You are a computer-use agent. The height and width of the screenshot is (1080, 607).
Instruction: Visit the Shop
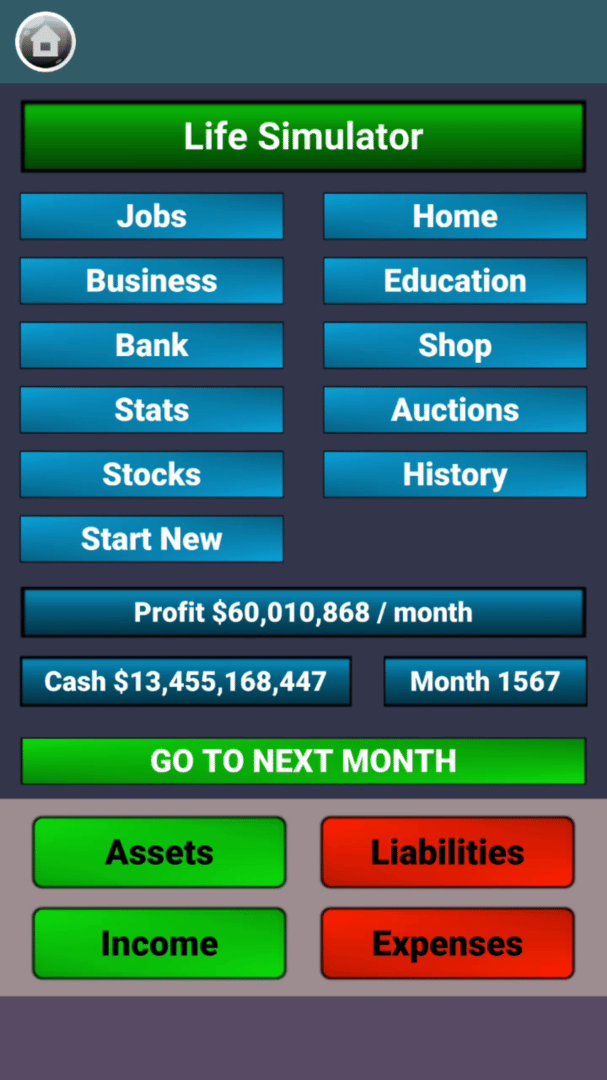click(x=455, y=345)
